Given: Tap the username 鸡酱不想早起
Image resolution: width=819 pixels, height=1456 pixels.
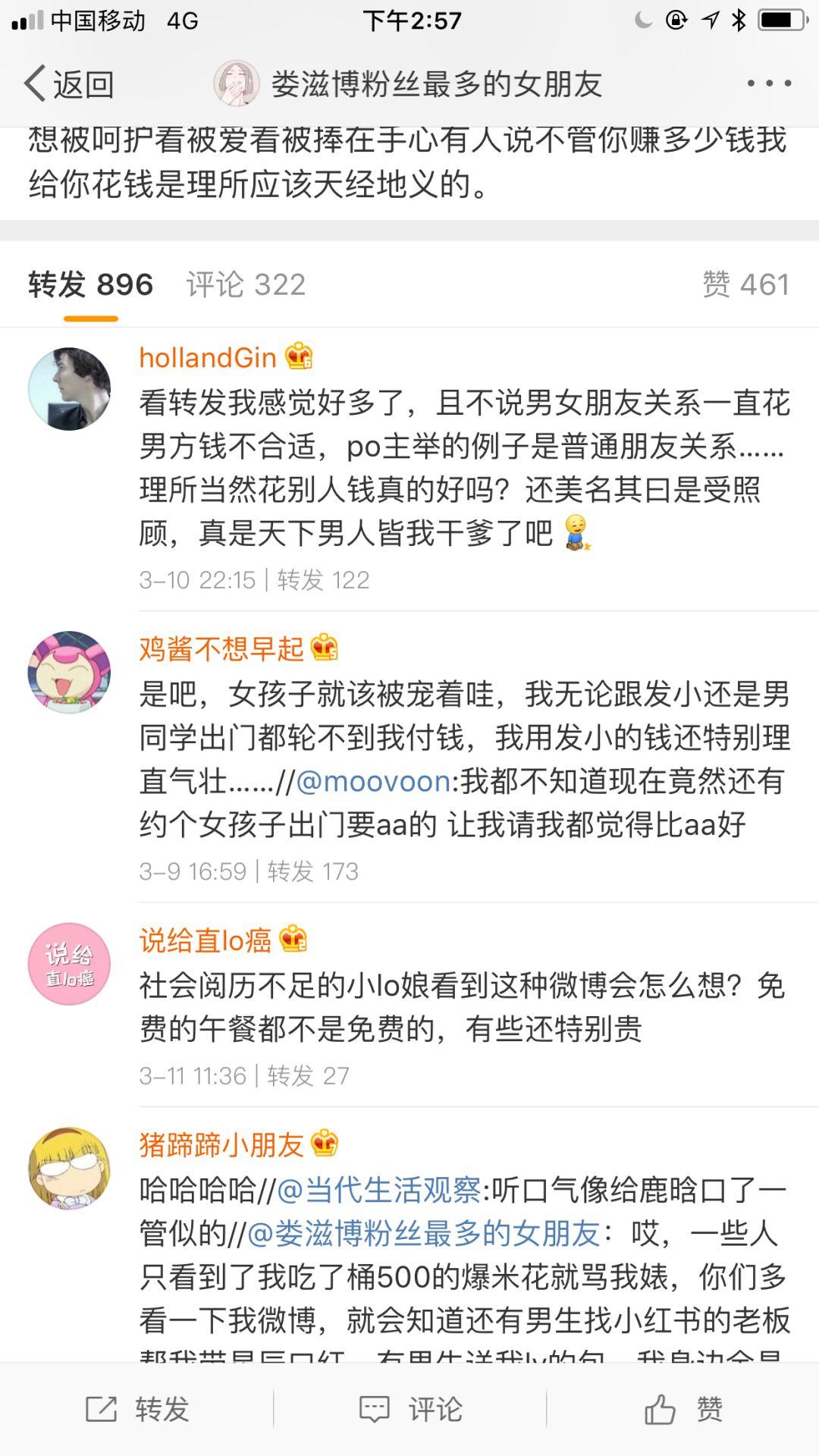Looking at the screenshot, I should (x=221, y=648).
